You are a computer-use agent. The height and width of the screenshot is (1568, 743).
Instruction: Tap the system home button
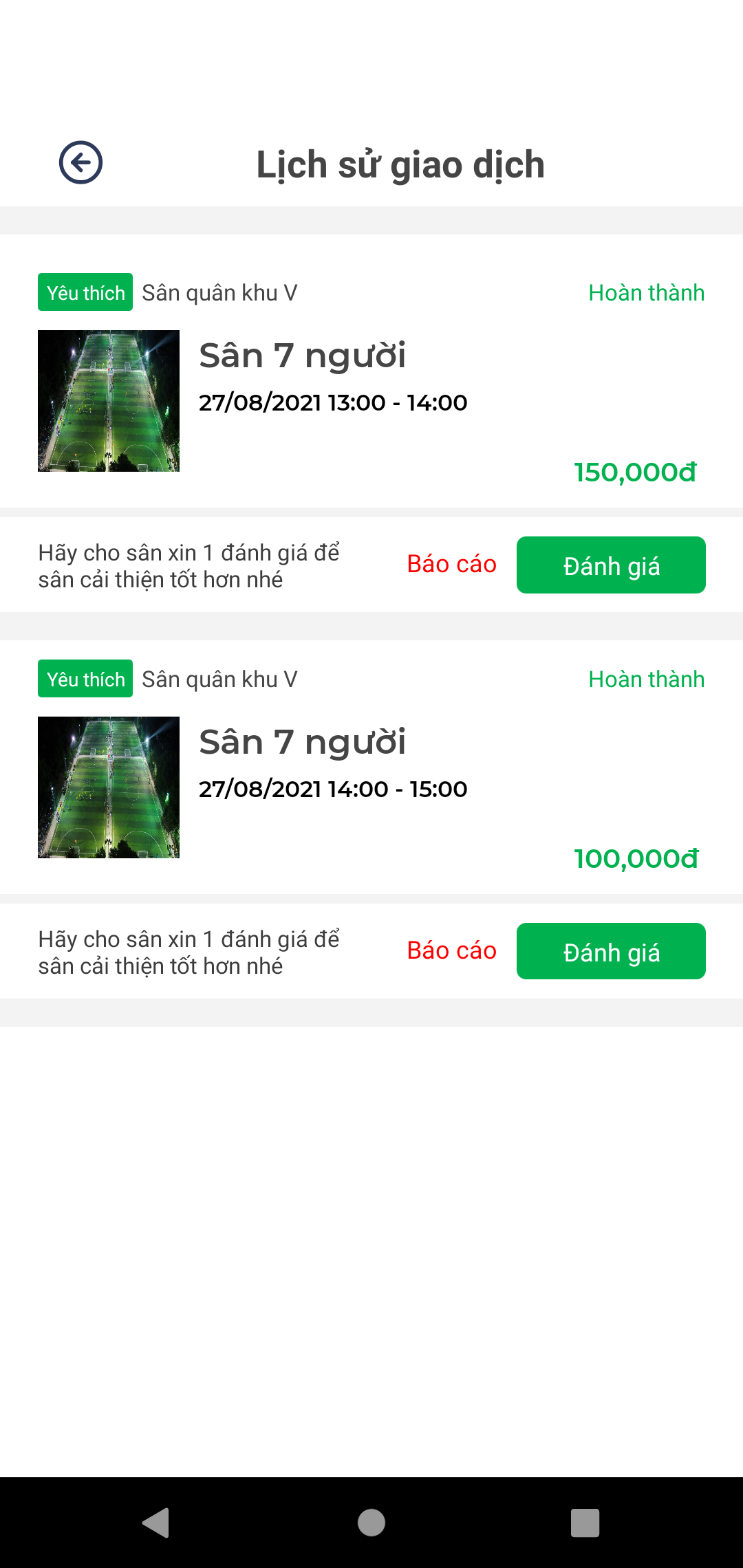(371, 1523)
